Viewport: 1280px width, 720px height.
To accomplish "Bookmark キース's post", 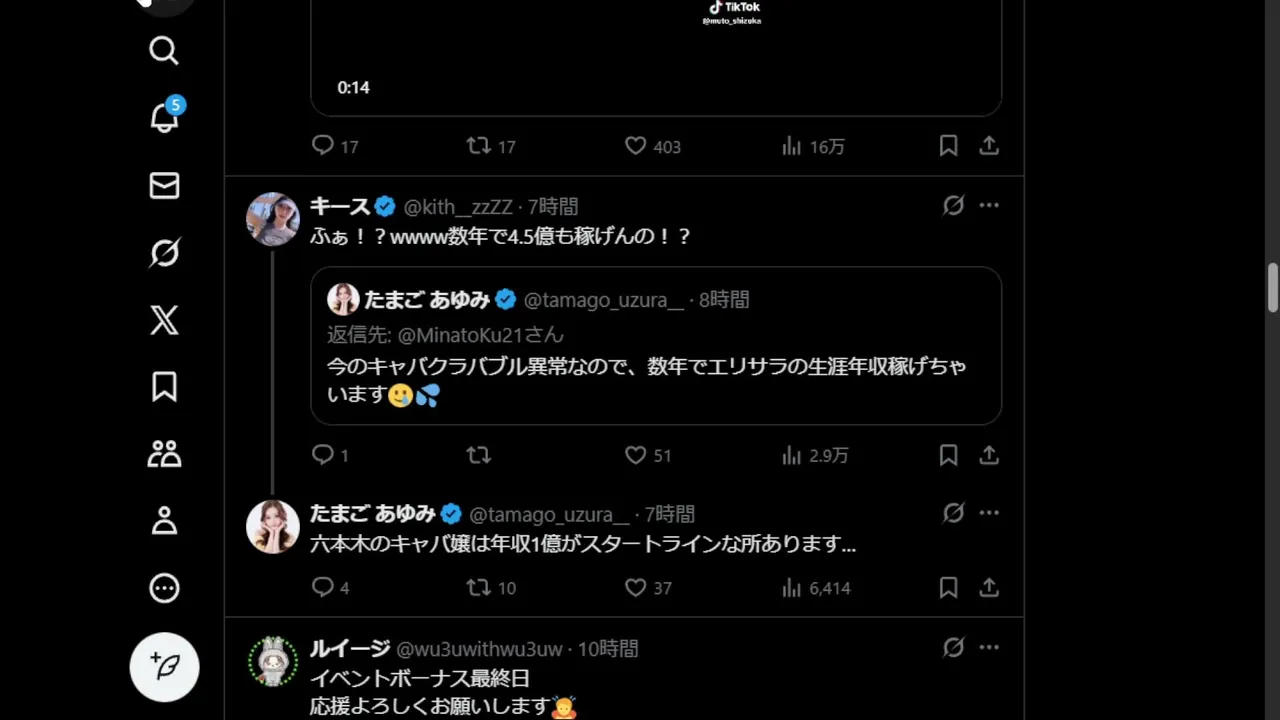I will click(x=948, y=455).
